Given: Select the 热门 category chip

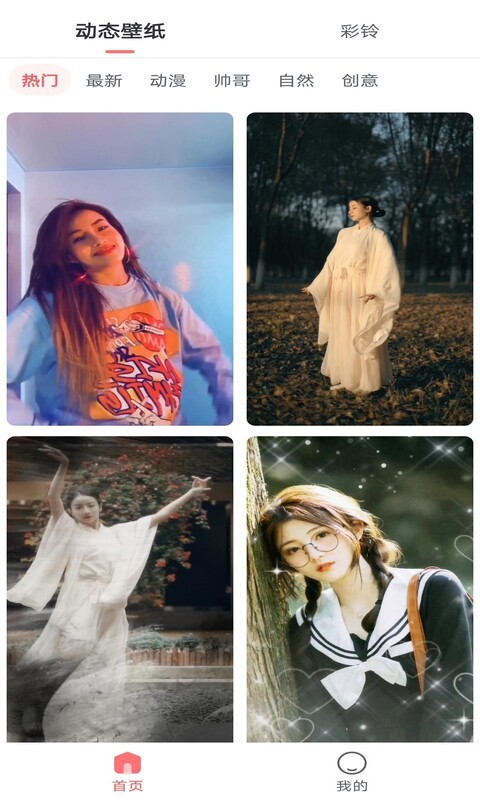Looking at the screenshot, I should [40, 81].
